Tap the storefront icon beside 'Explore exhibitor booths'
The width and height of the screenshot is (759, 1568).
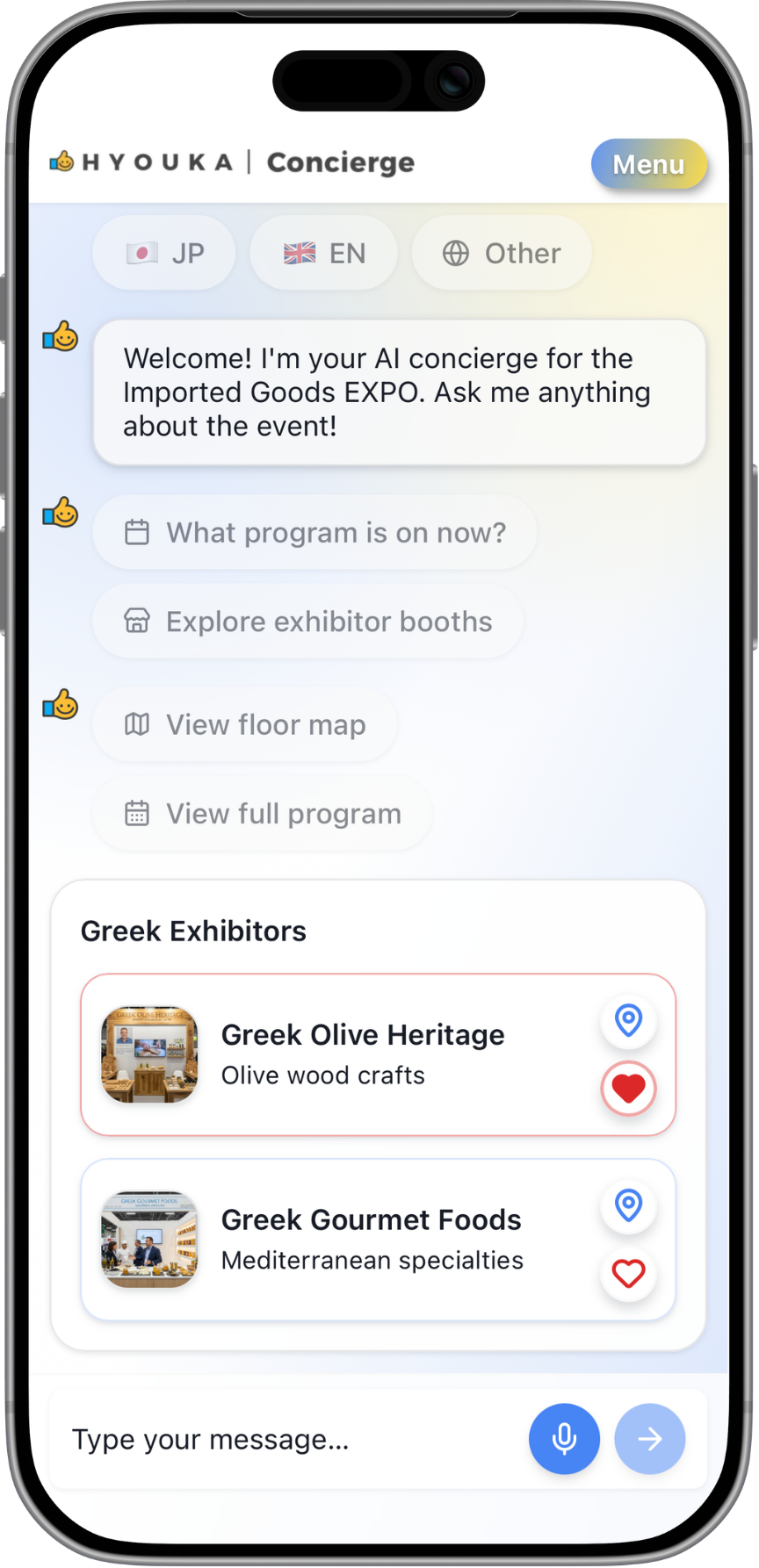(x=137, y=621)
